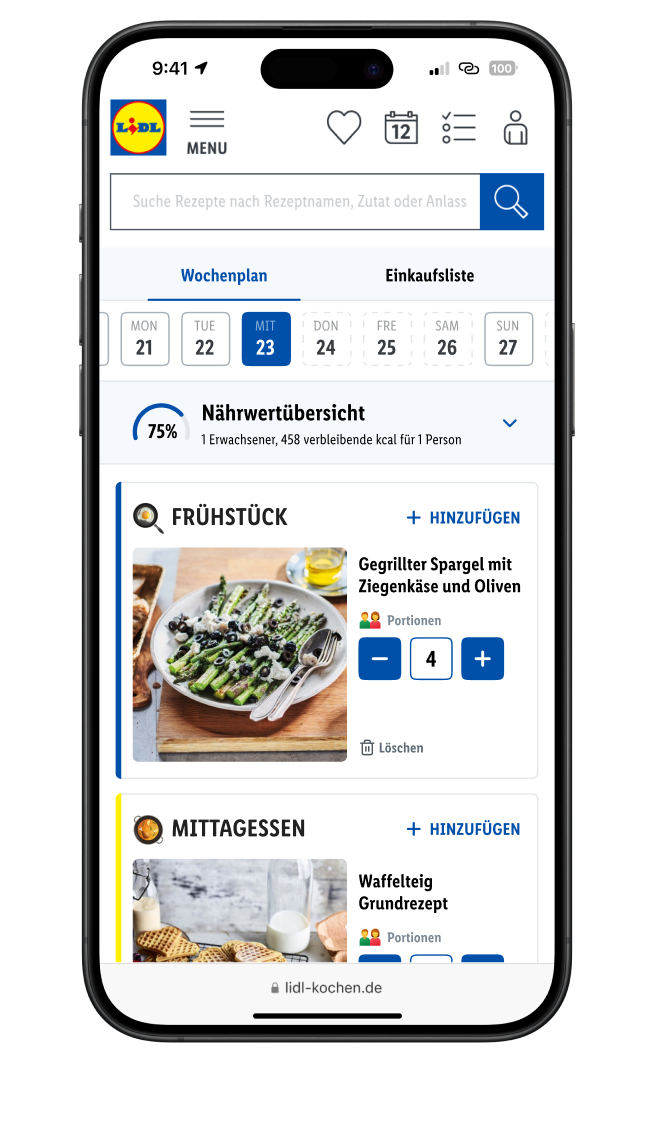Select SUN 27 in the day picker
Screen dimensions: 654x1121
point(508,339)
